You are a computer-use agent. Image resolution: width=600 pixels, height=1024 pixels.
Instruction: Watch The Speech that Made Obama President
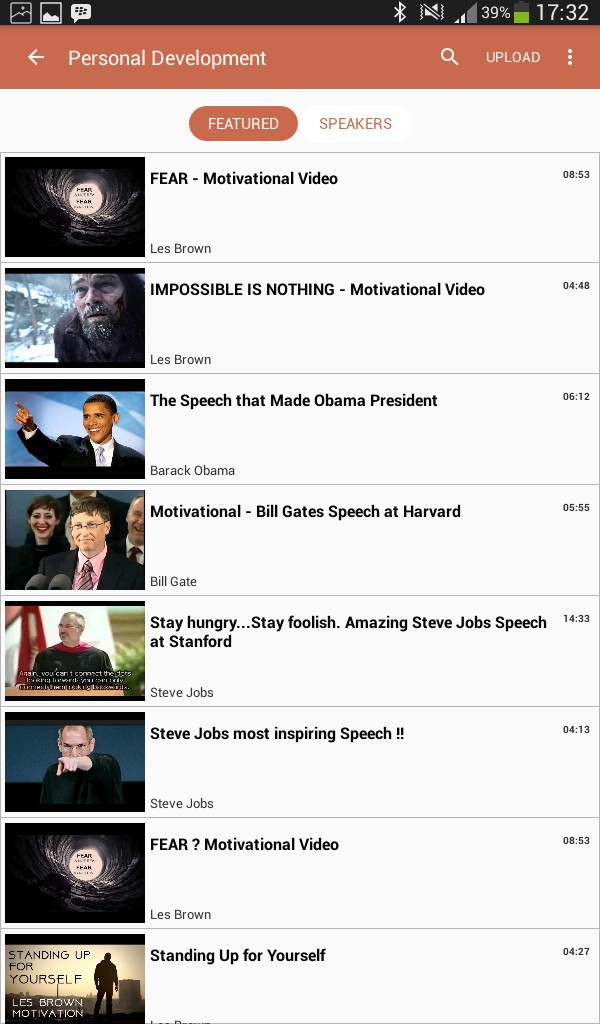(300, 430)
